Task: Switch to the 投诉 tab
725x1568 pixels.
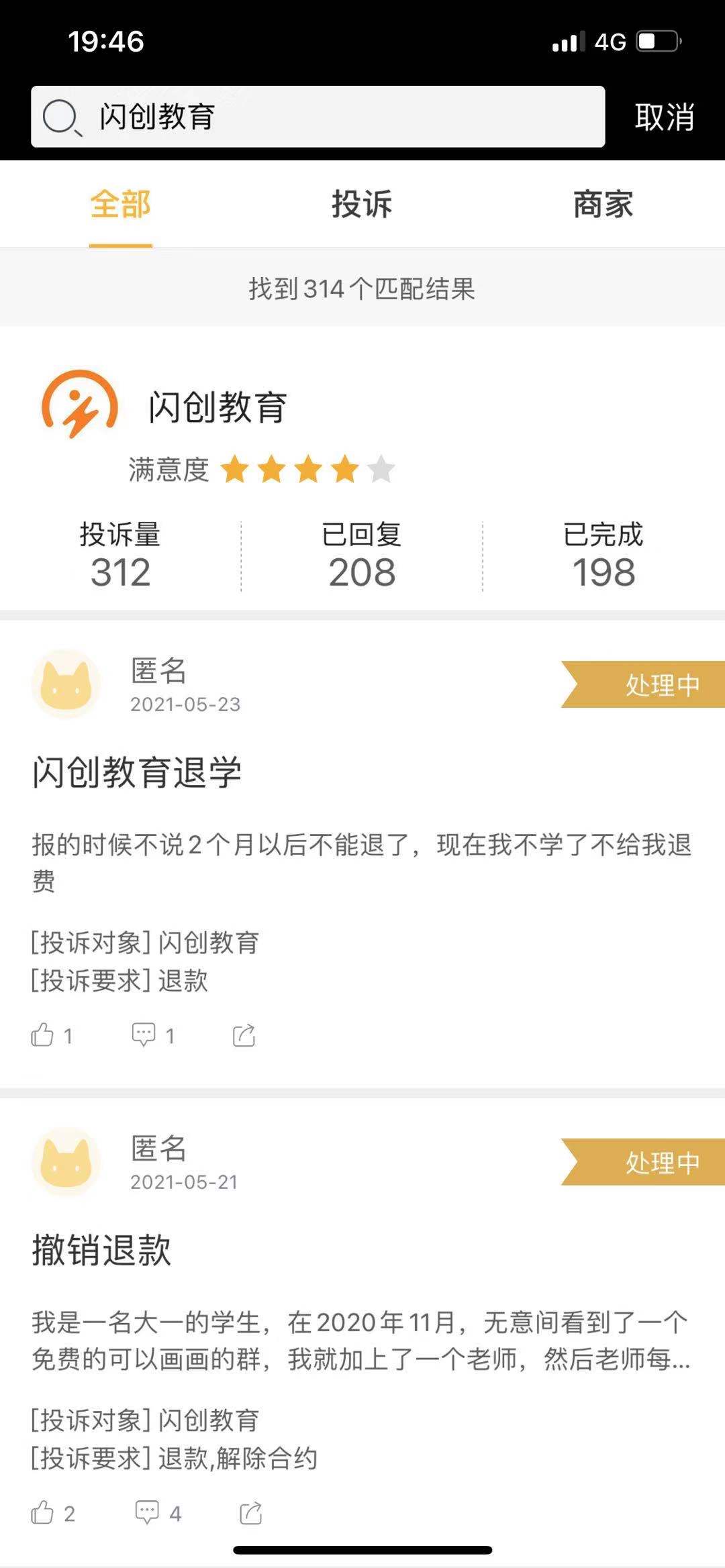Action: click(x=361, y=206)
